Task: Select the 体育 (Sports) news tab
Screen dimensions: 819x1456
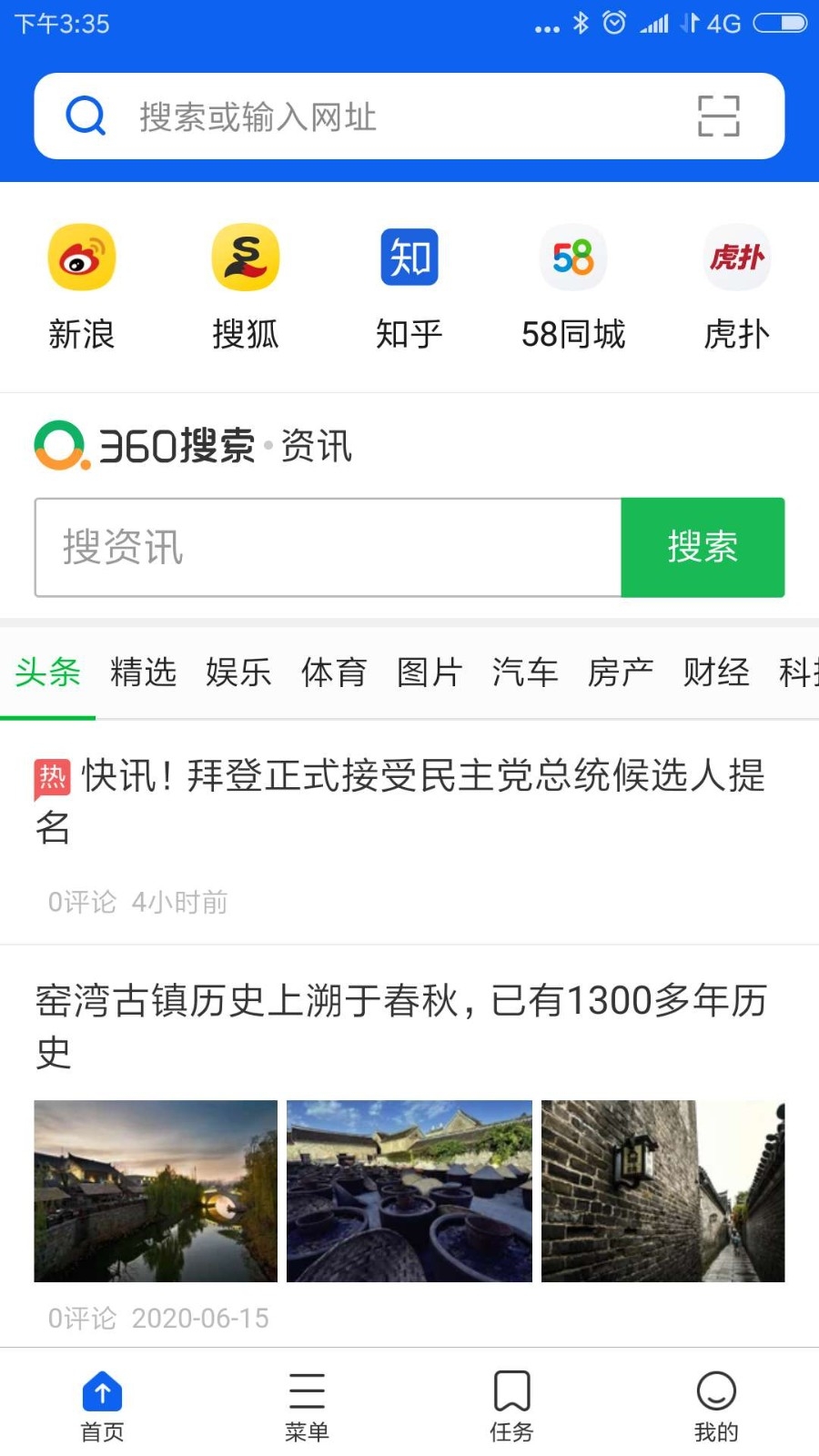Action: click(x=333, y=672)
